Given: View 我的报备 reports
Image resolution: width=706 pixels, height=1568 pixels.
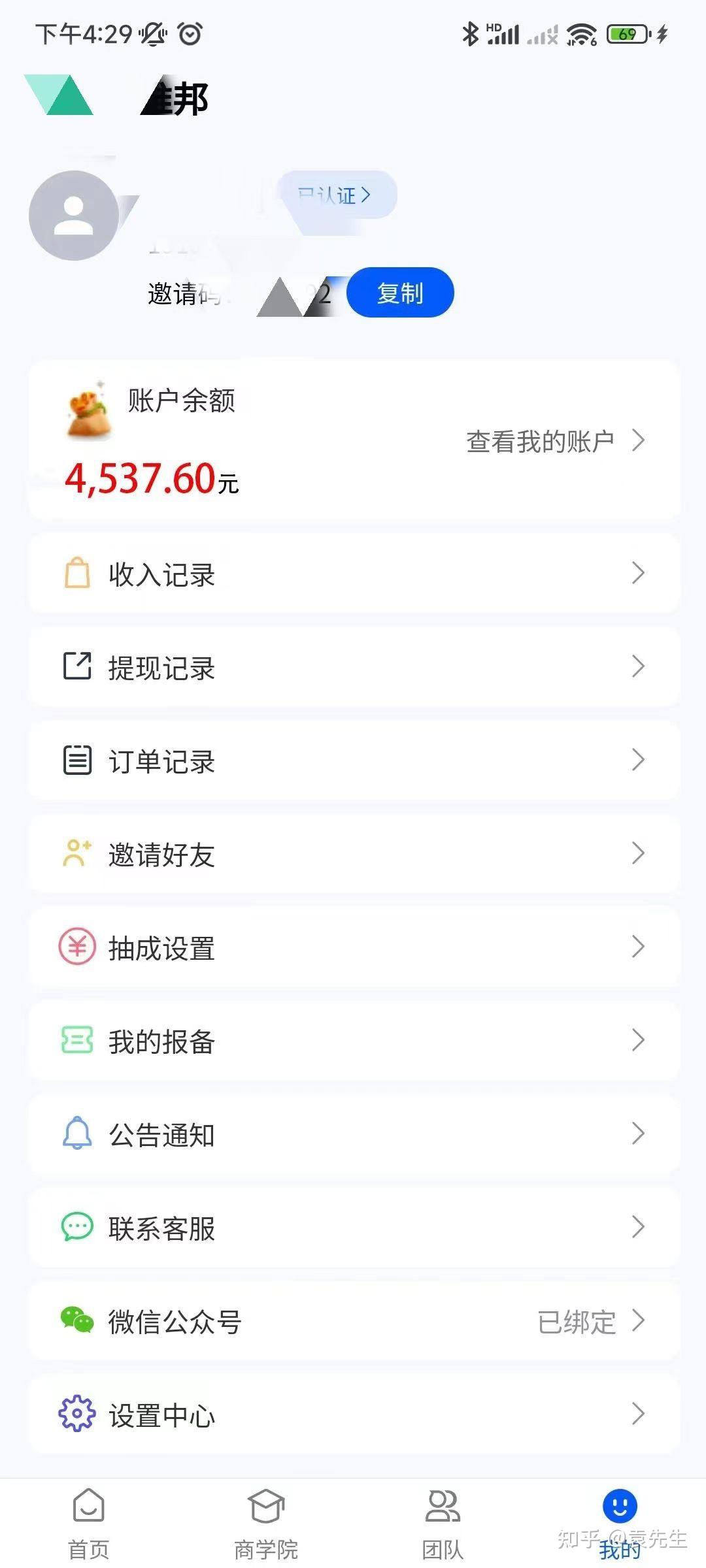Looking at the screenshot, I should [353, 1041].
